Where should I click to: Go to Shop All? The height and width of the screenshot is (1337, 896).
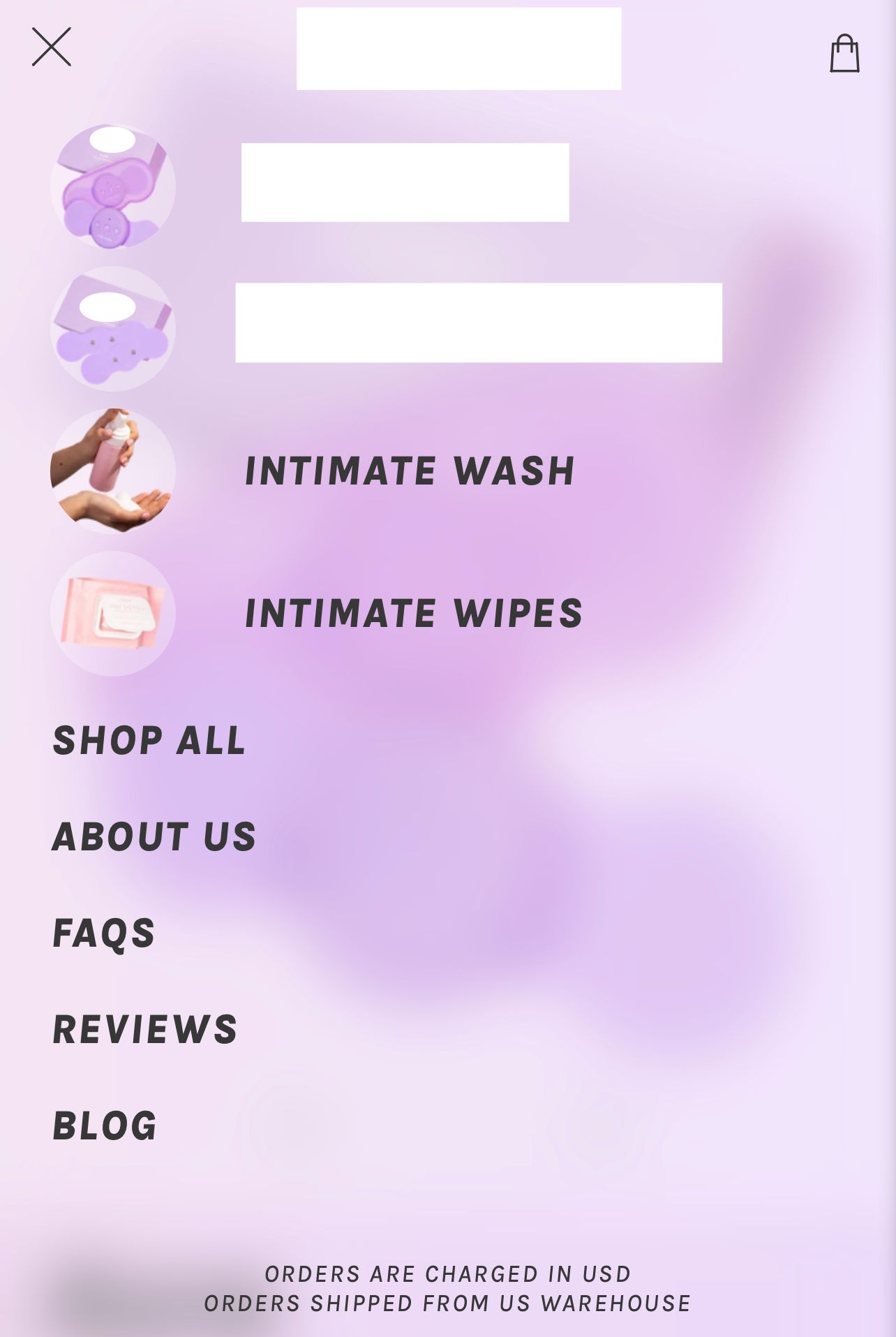pyautogui.click(x=149, y=741)
